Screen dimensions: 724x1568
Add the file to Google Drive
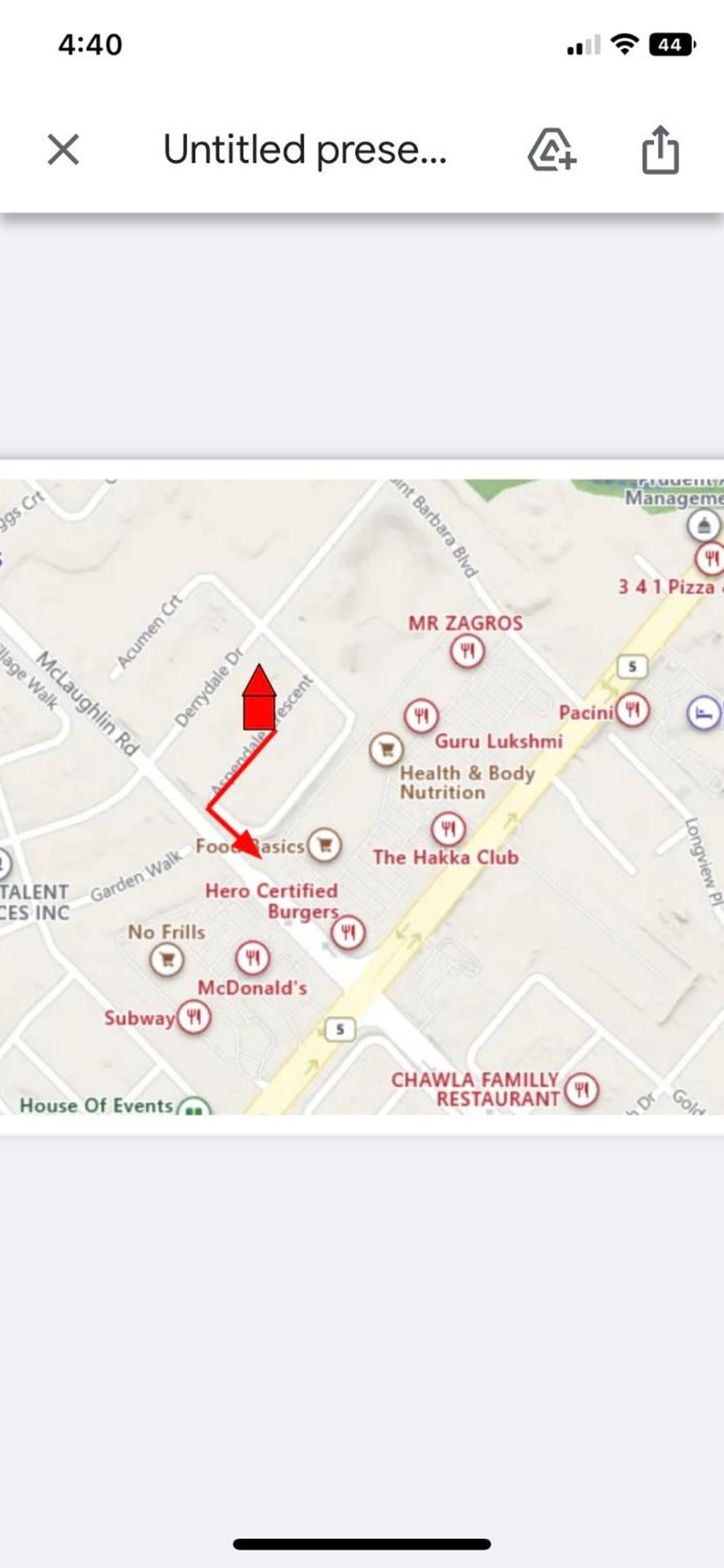tap(552, 150)
